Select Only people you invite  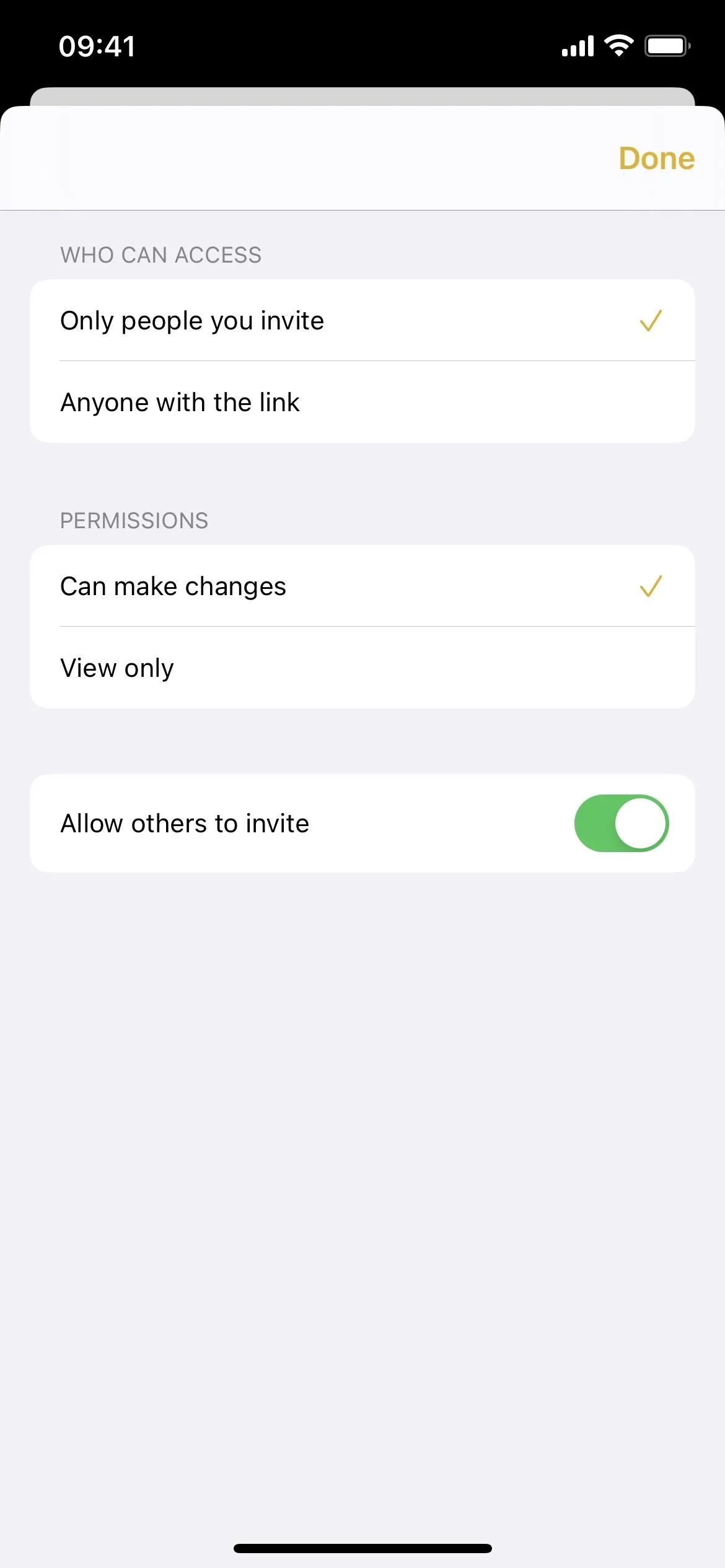click(362, 320)
